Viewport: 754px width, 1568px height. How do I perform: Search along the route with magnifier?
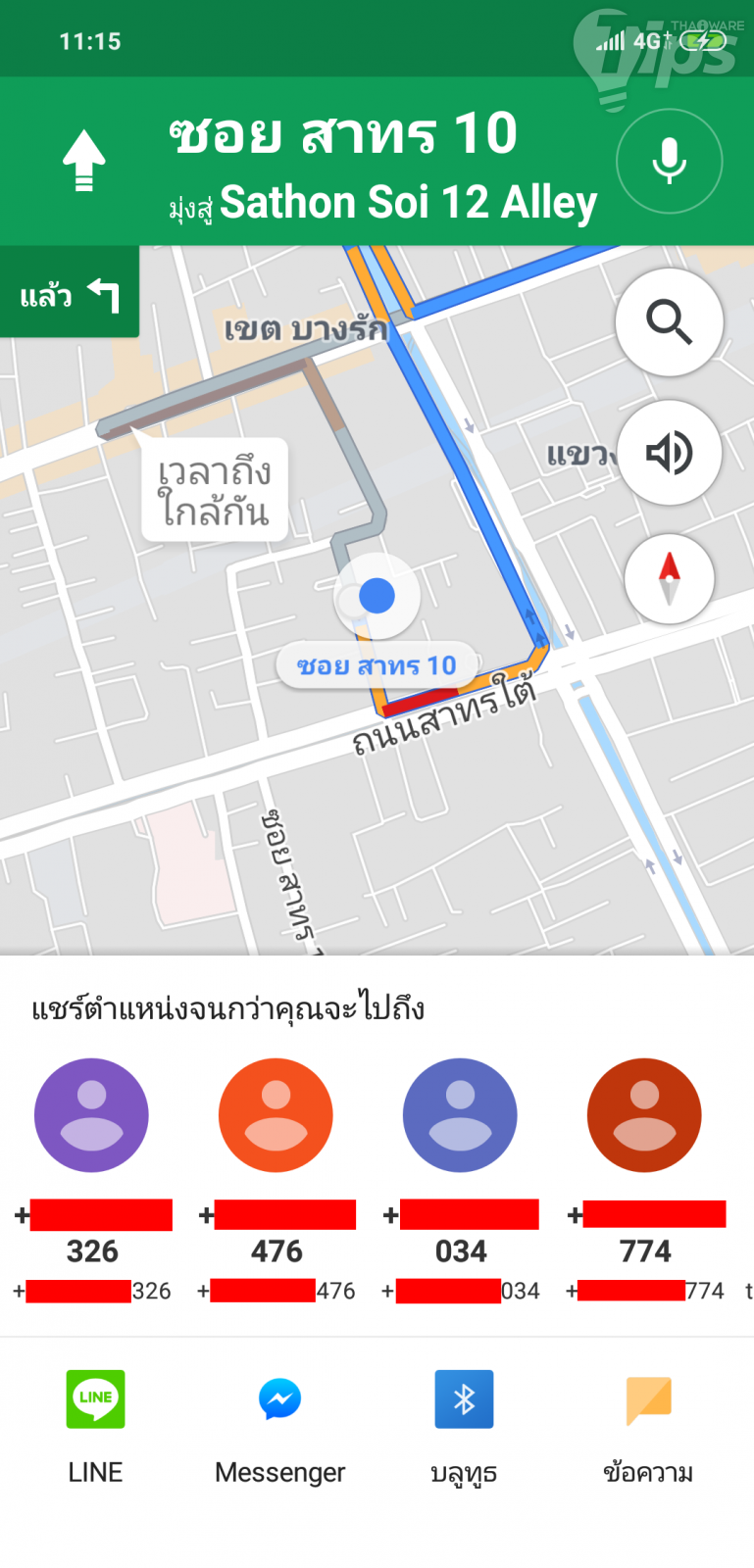point(670,321)
